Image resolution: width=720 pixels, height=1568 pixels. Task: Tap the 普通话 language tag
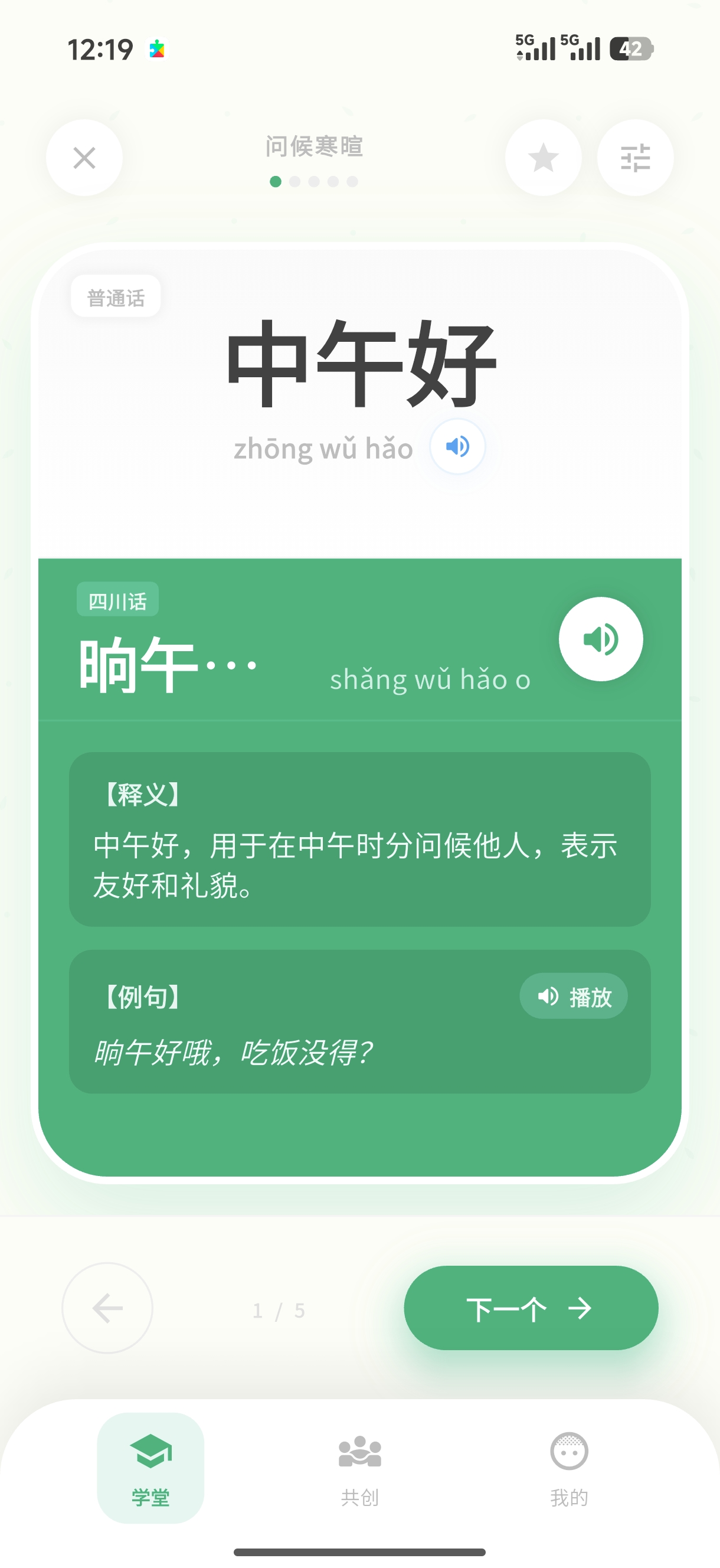[116, 295]
